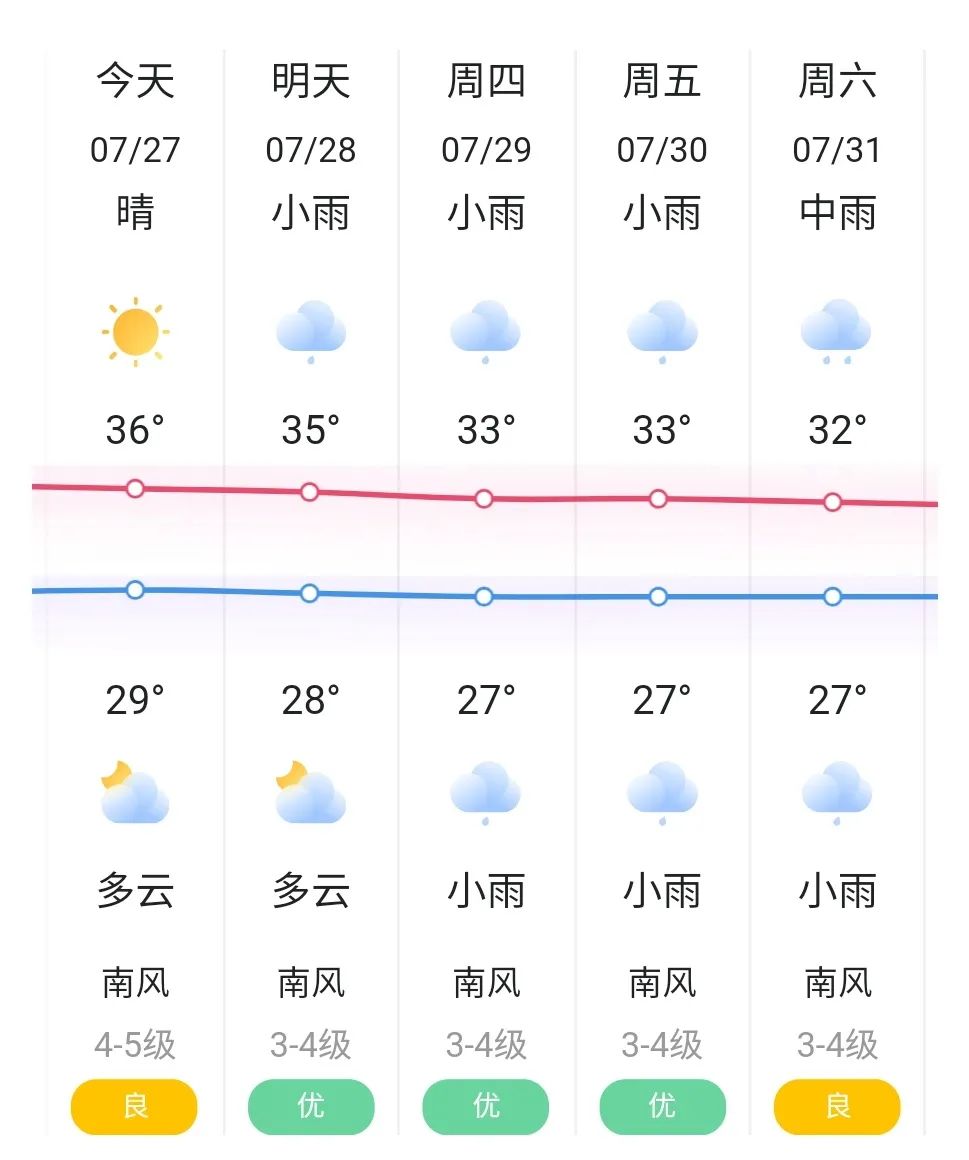Tap the moon and cloud icon under 明天

311,790
